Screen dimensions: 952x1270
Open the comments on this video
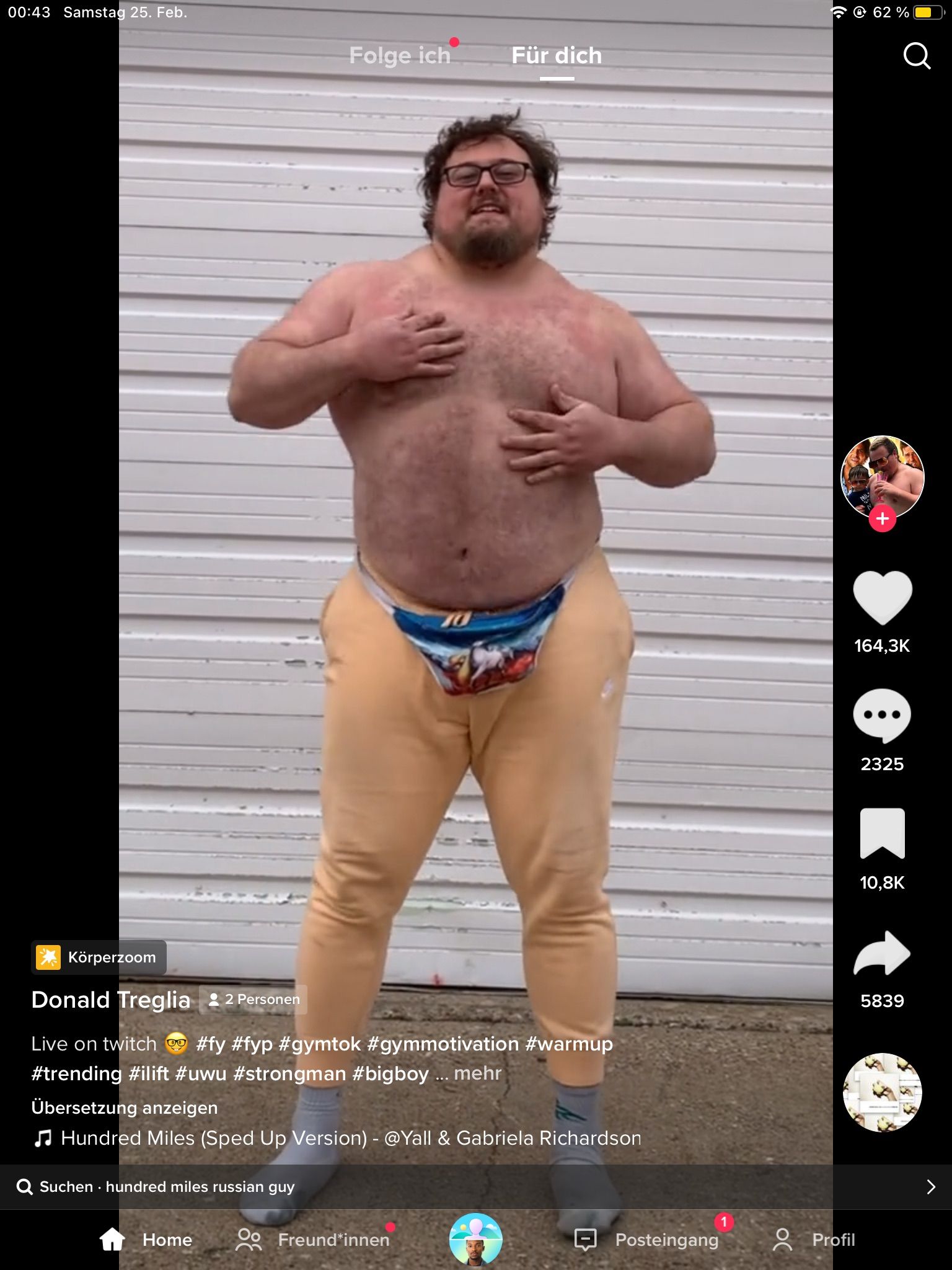(x=882, y=715)
